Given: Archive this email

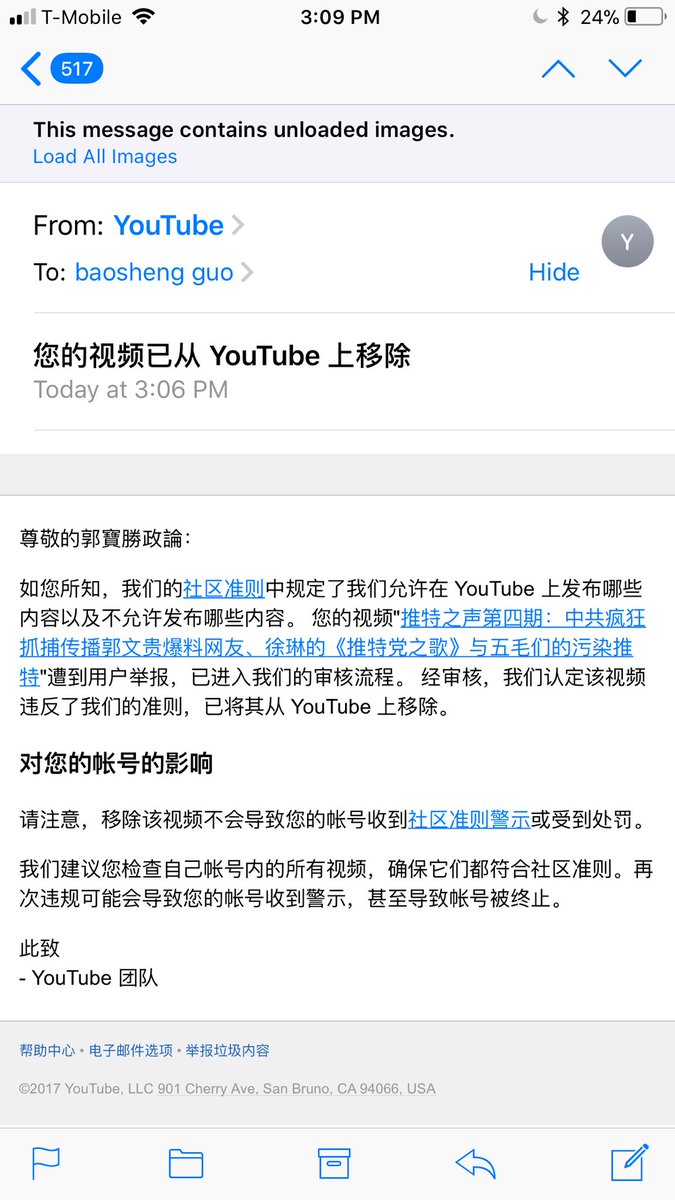Looking at the screenshot, I should [x=334, y=1163].
